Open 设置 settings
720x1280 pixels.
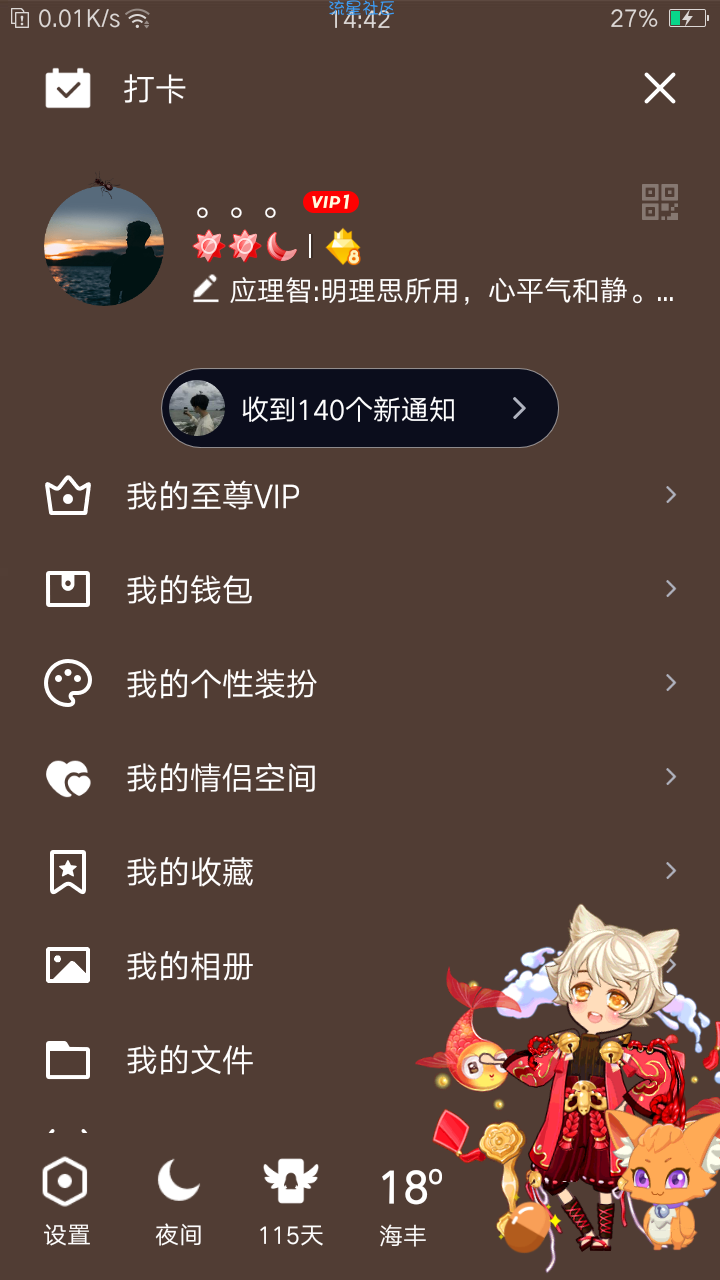[x=67, y=1201]
